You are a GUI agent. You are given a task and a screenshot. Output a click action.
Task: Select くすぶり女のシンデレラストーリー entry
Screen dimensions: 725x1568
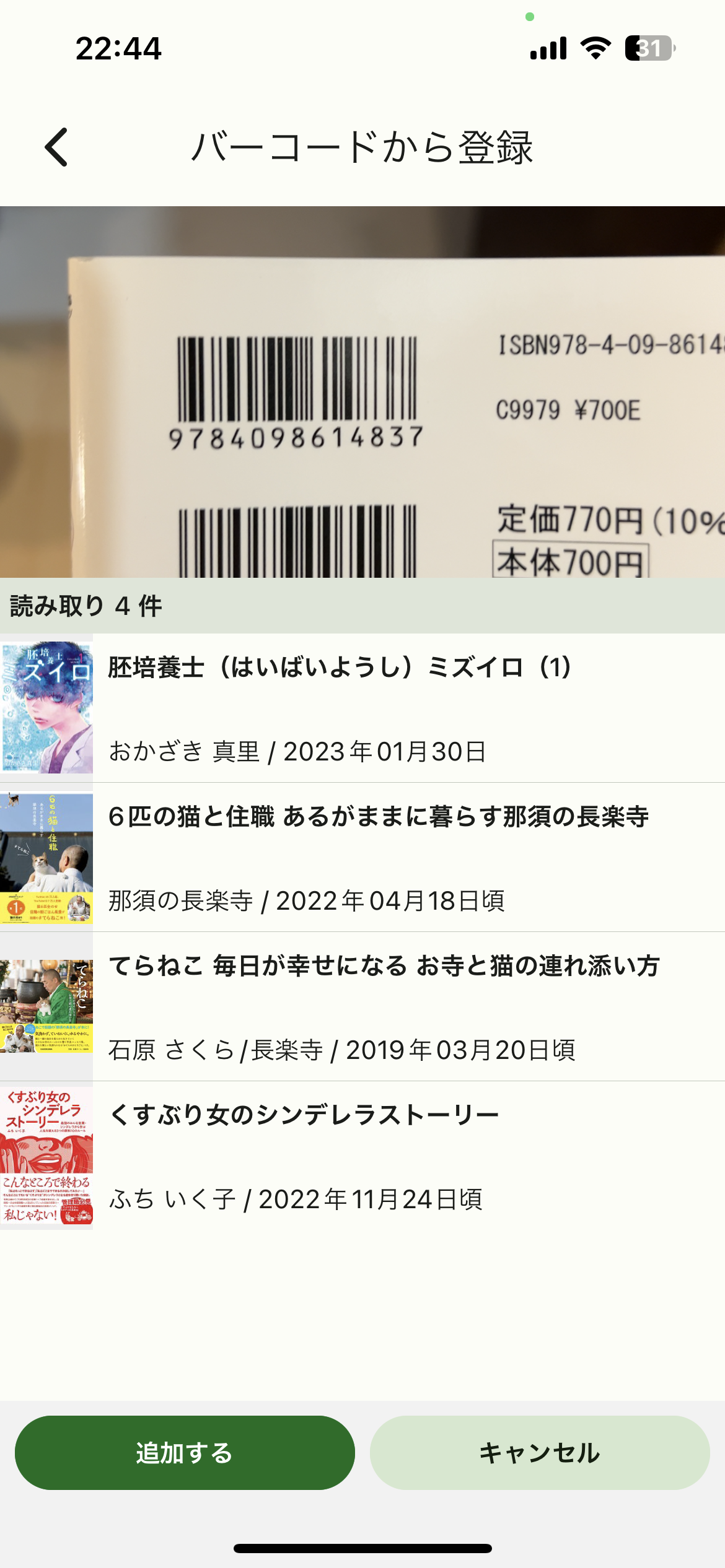pos(362,1156)
